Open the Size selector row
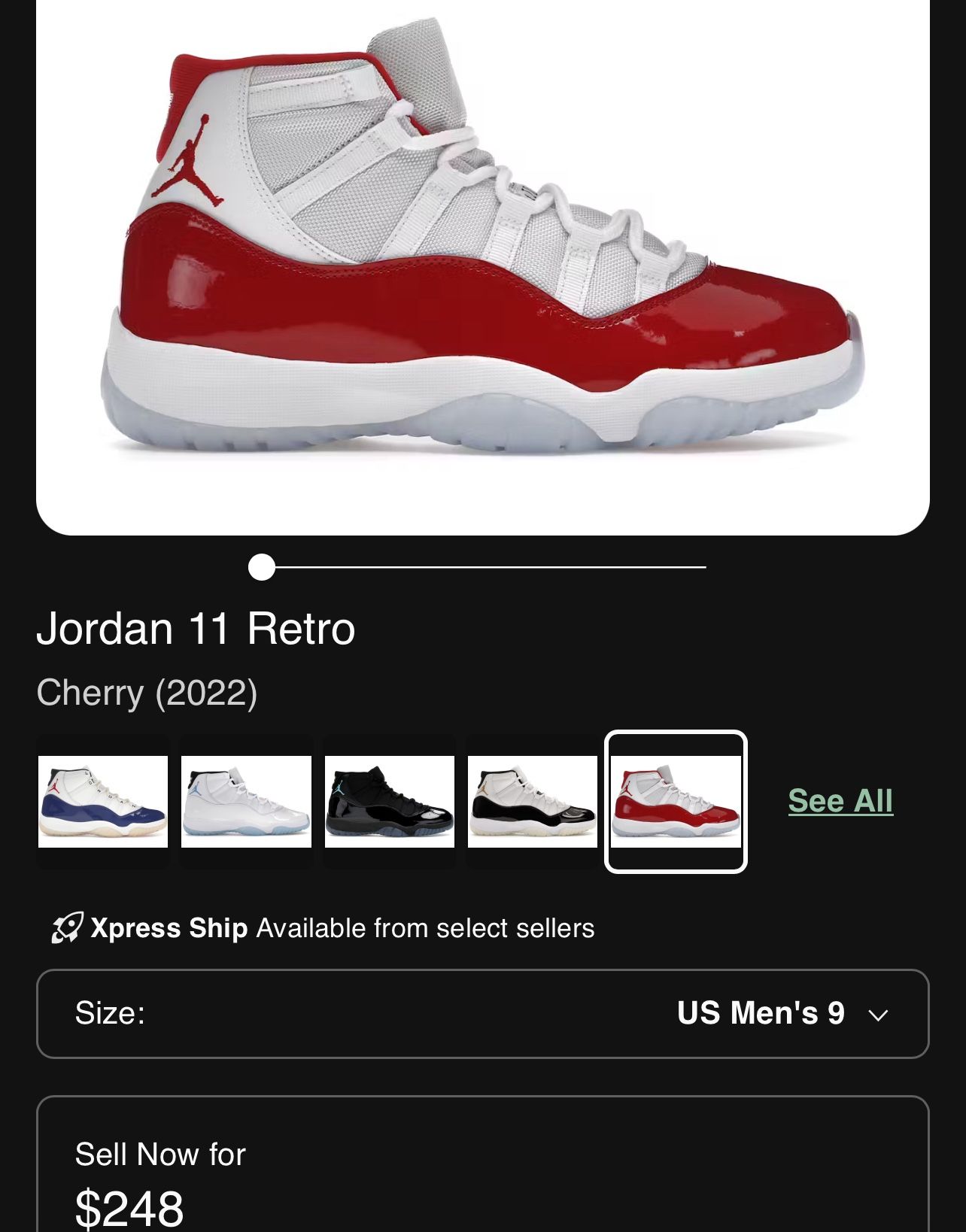Viewport: 966px width, 1232px height. [483, 1014]
